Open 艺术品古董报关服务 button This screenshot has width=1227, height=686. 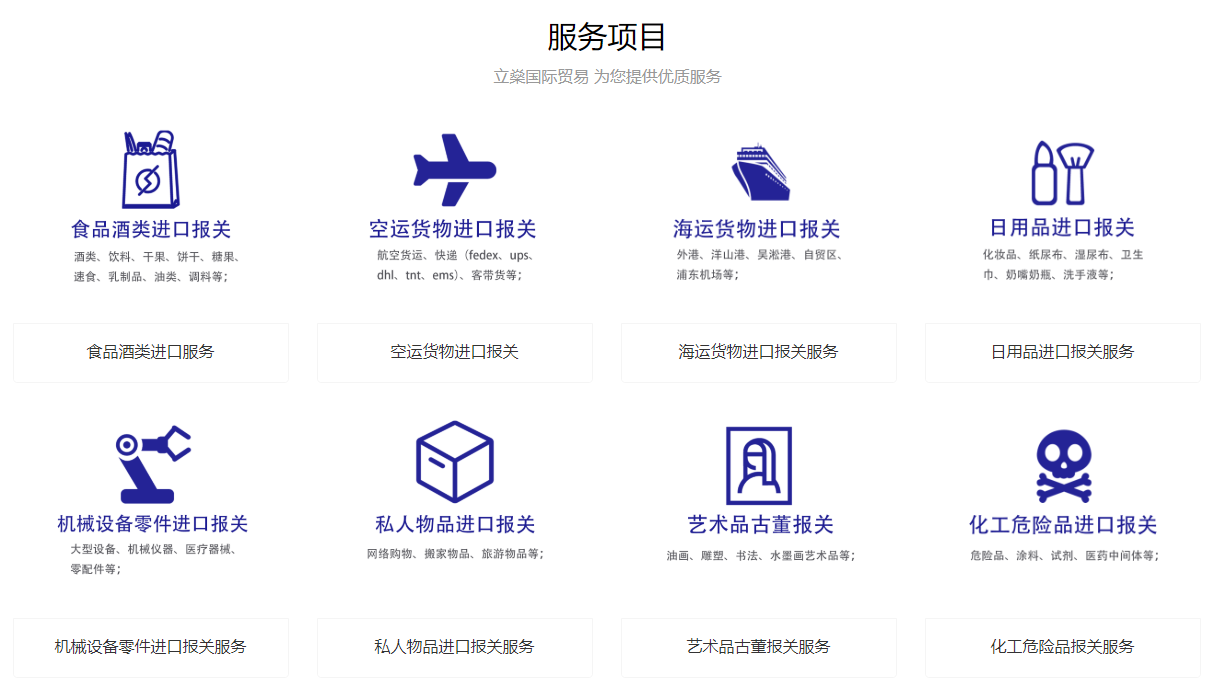[759, 647]
